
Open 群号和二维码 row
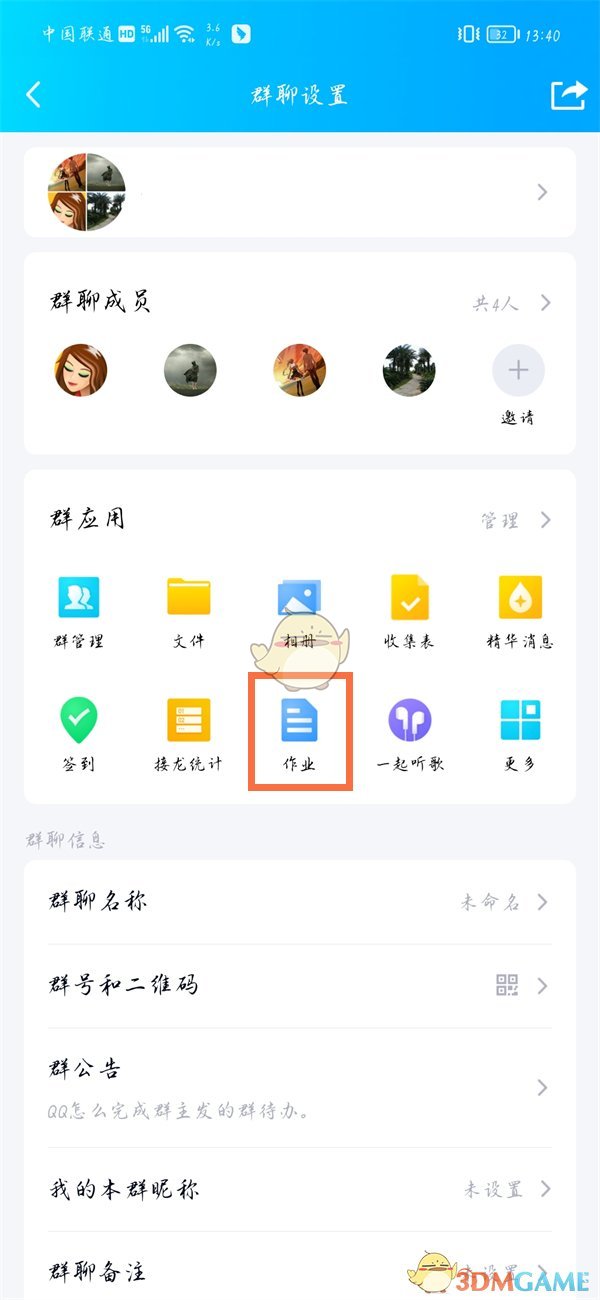(x=300, y=986)
